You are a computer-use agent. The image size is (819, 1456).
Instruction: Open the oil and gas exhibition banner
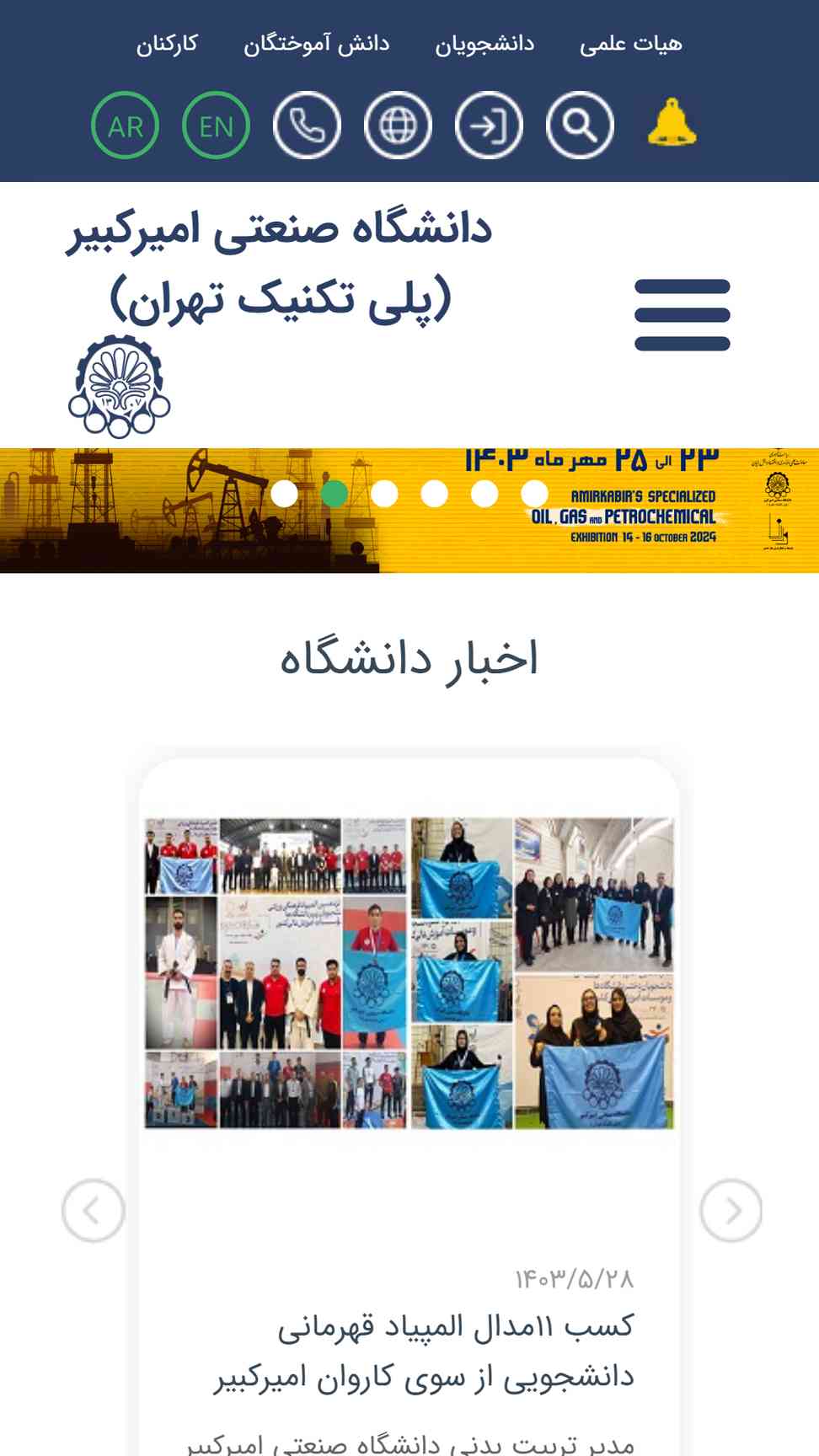409,511
